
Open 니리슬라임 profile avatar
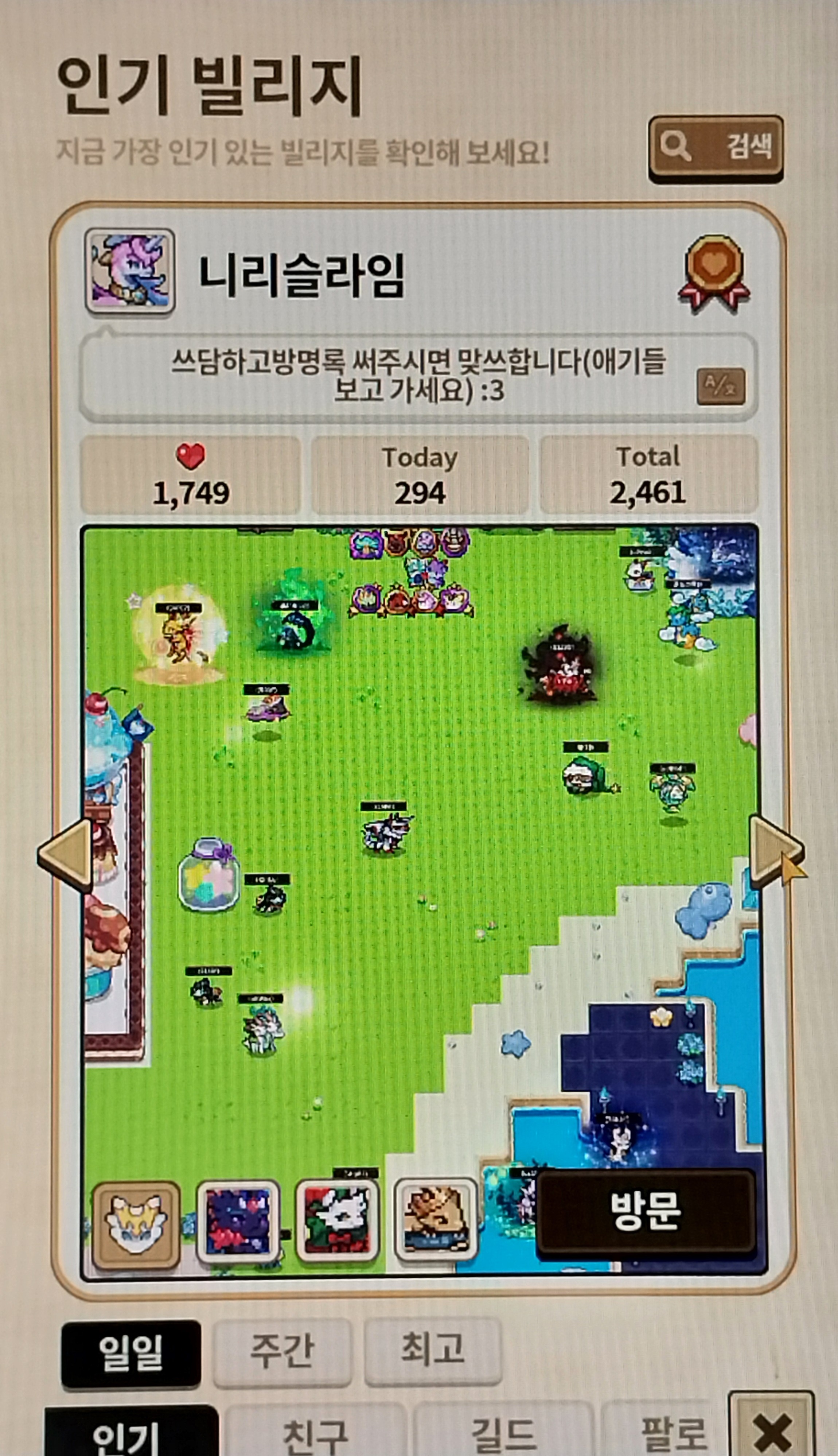click(130, 271)
